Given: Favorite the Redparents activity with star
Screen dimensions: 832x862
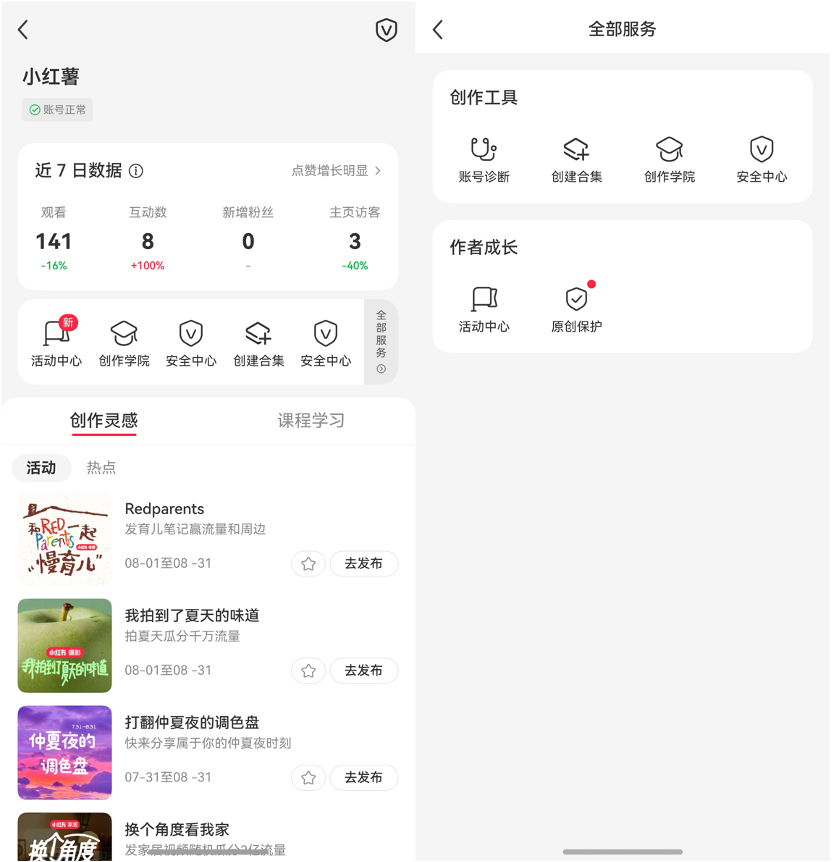Looking at the screenshot, I should click(x=308, y=564).
